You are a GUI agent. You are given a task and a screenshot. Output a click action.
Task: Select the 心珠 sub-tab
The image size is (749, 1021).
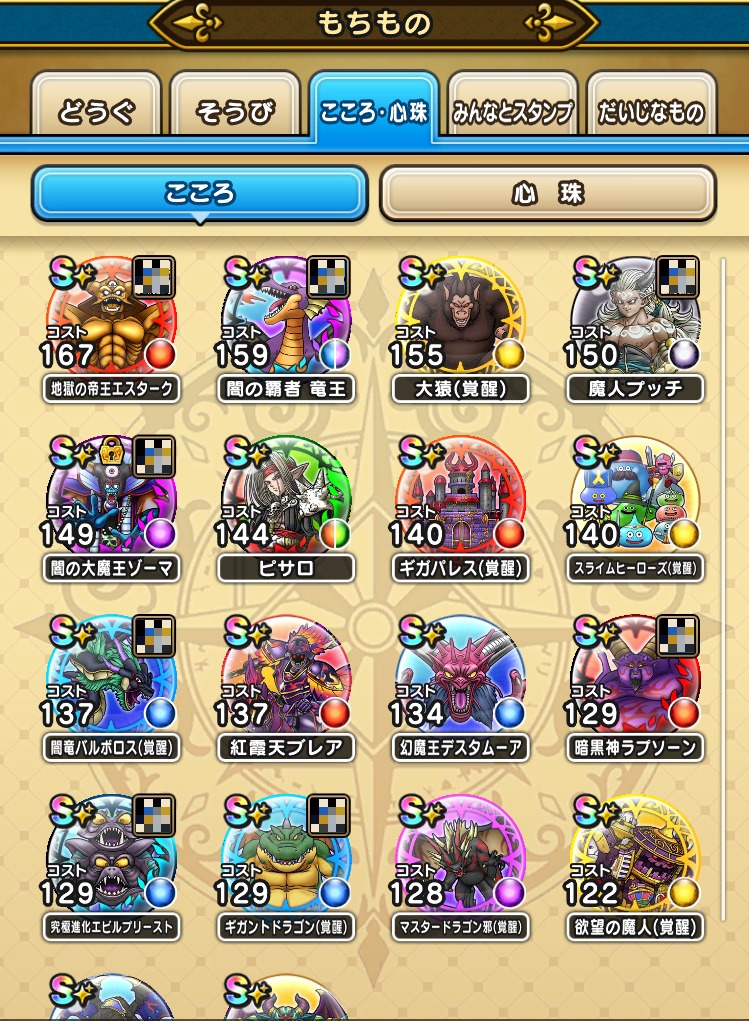(x=547, y=193)
